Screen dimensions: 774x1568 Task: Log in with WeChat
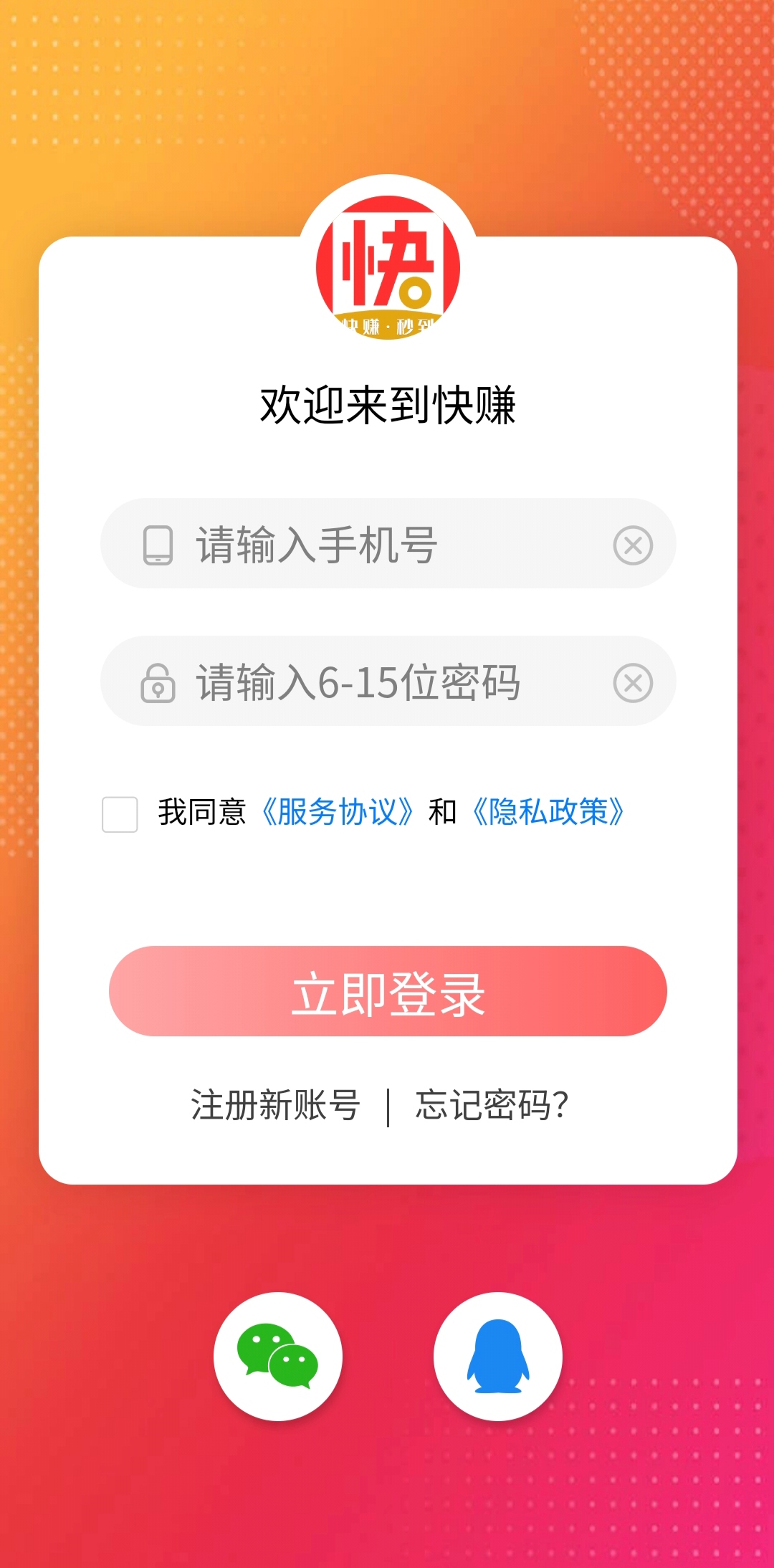pyautogui.click(x=278, y=1357)
